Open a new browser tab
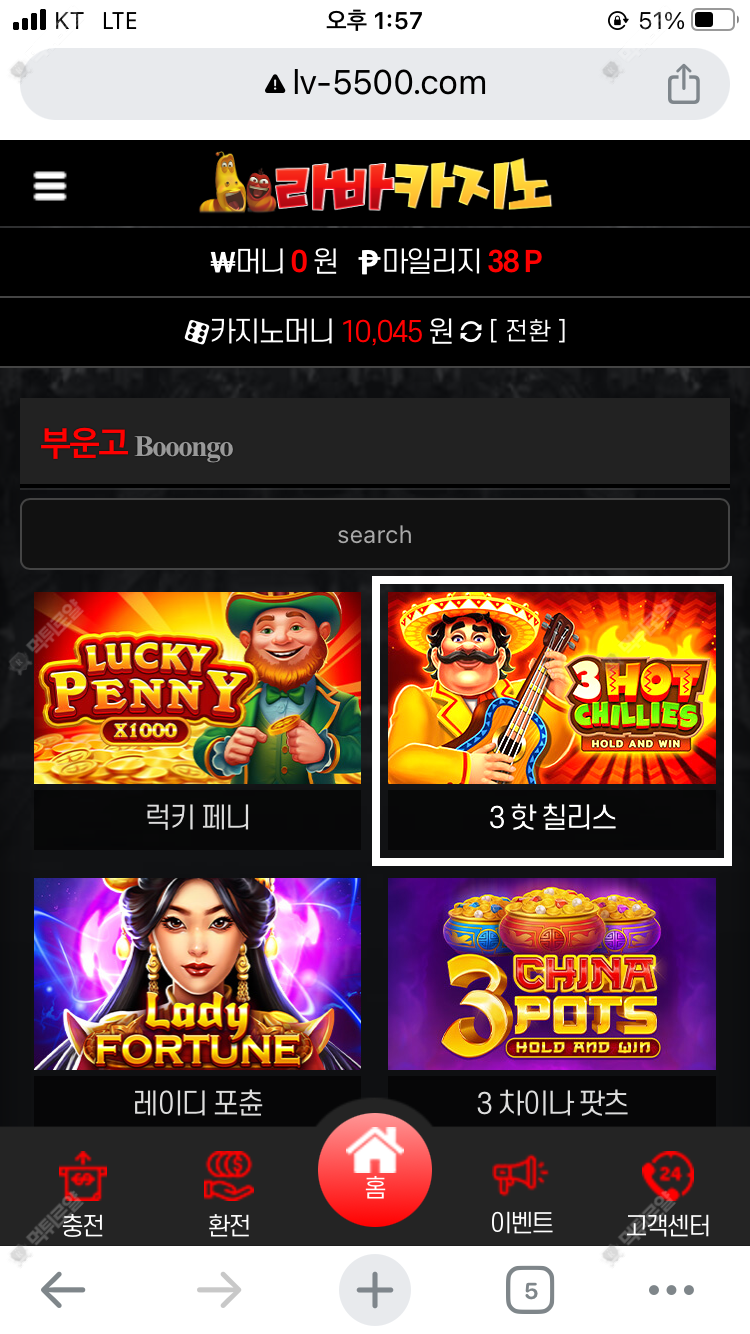The width and height of the screenshot is (750, 1334). click(375, 1291)
